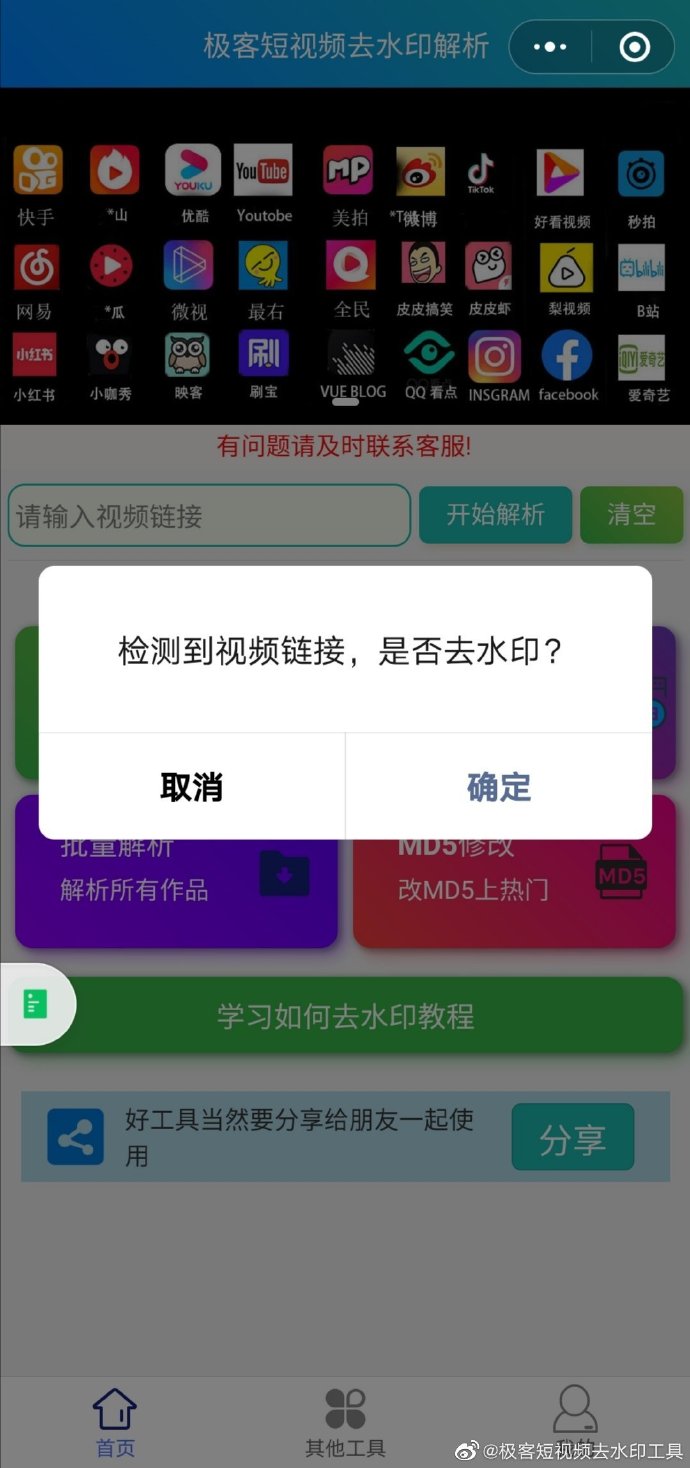Viewport: 690px width, 1468px height.
Task: Tap 开始解析 to start parsing
Action: (x=495, y=515)
